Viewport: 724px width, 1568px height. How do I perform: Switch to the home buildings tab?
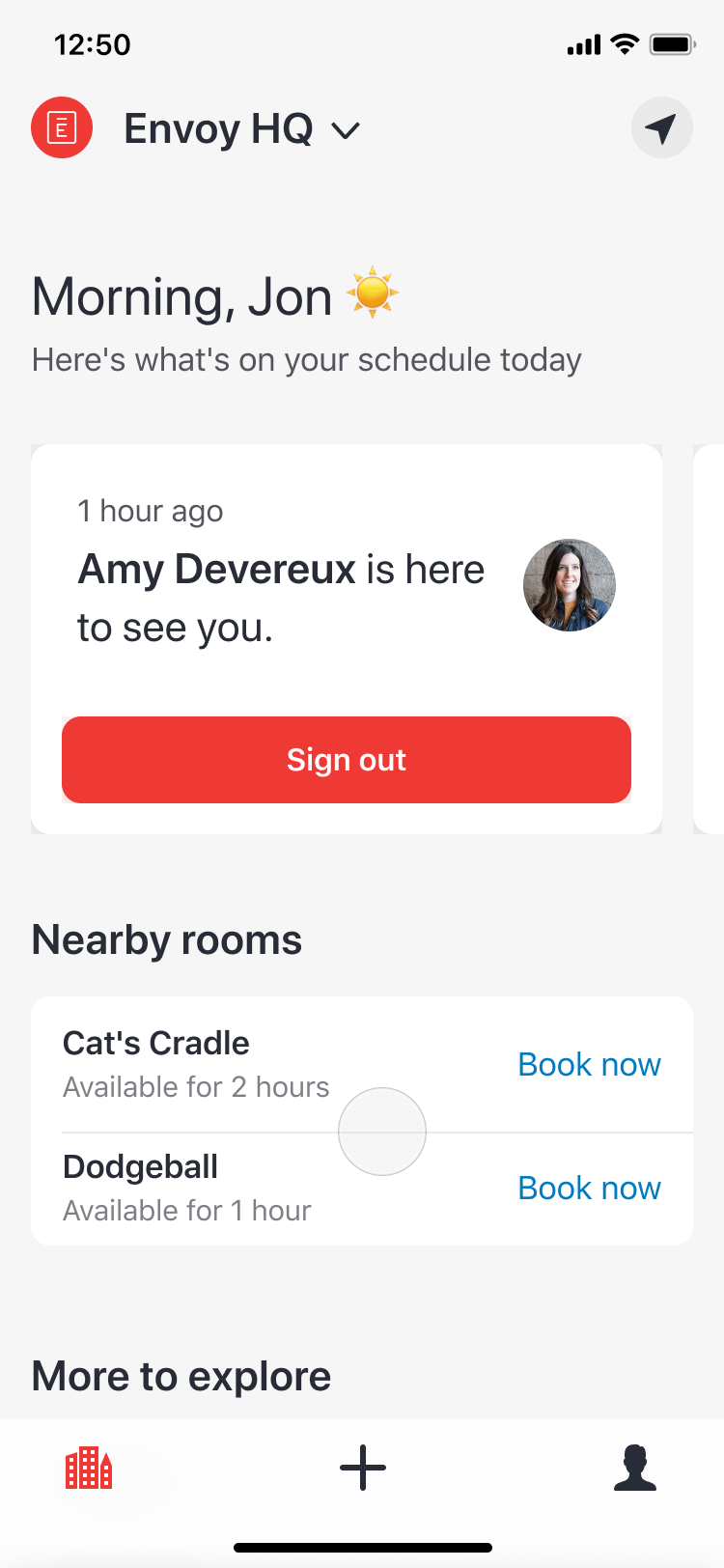(89, 1469)
